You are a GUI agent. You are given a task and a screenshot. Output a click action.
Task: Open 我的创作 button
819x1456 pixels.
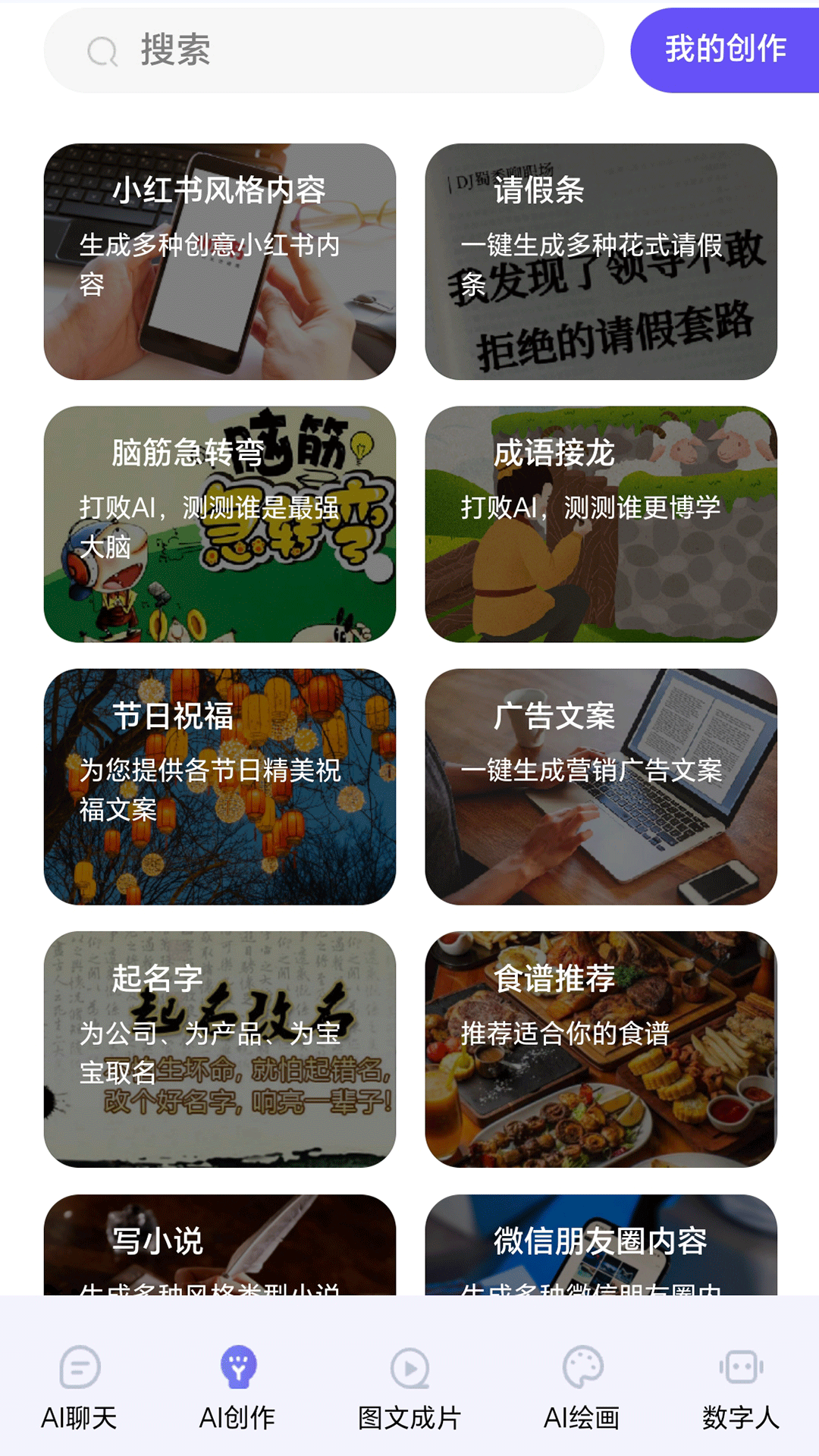[x=724, y=50]
